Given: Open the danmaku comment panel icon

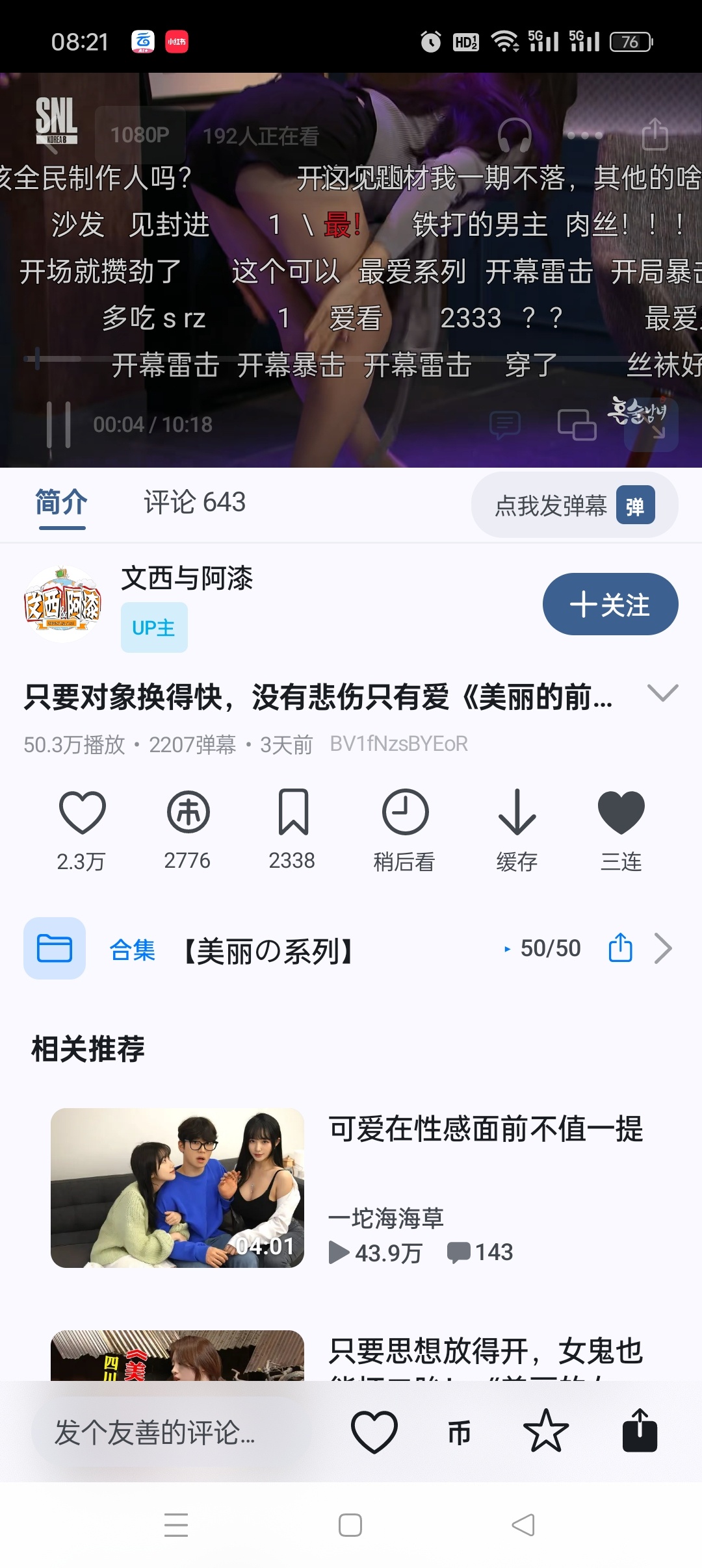Looking at the screenshot, I should tap(504, 425).
